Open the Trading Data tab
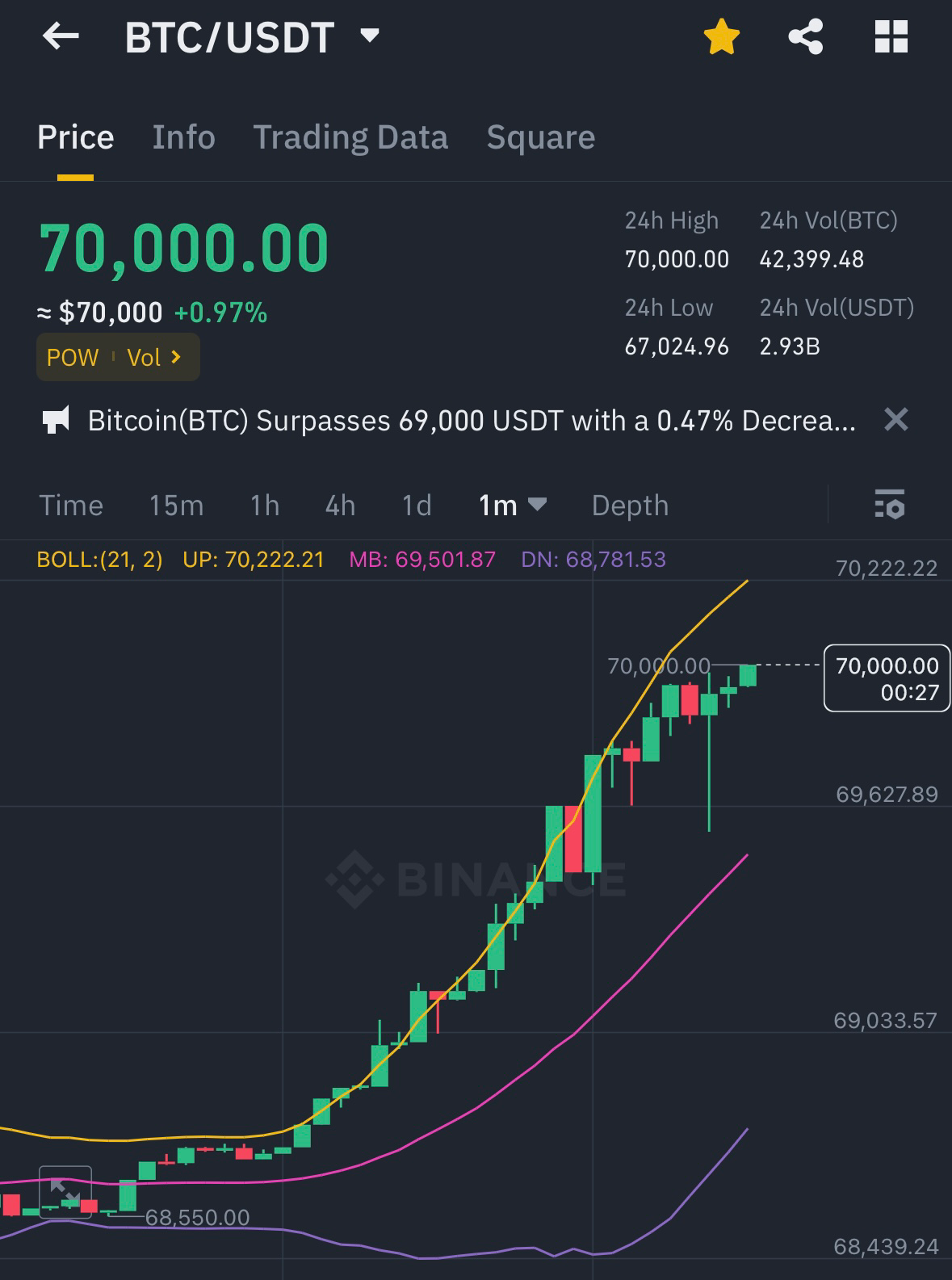 coord(350,137)
